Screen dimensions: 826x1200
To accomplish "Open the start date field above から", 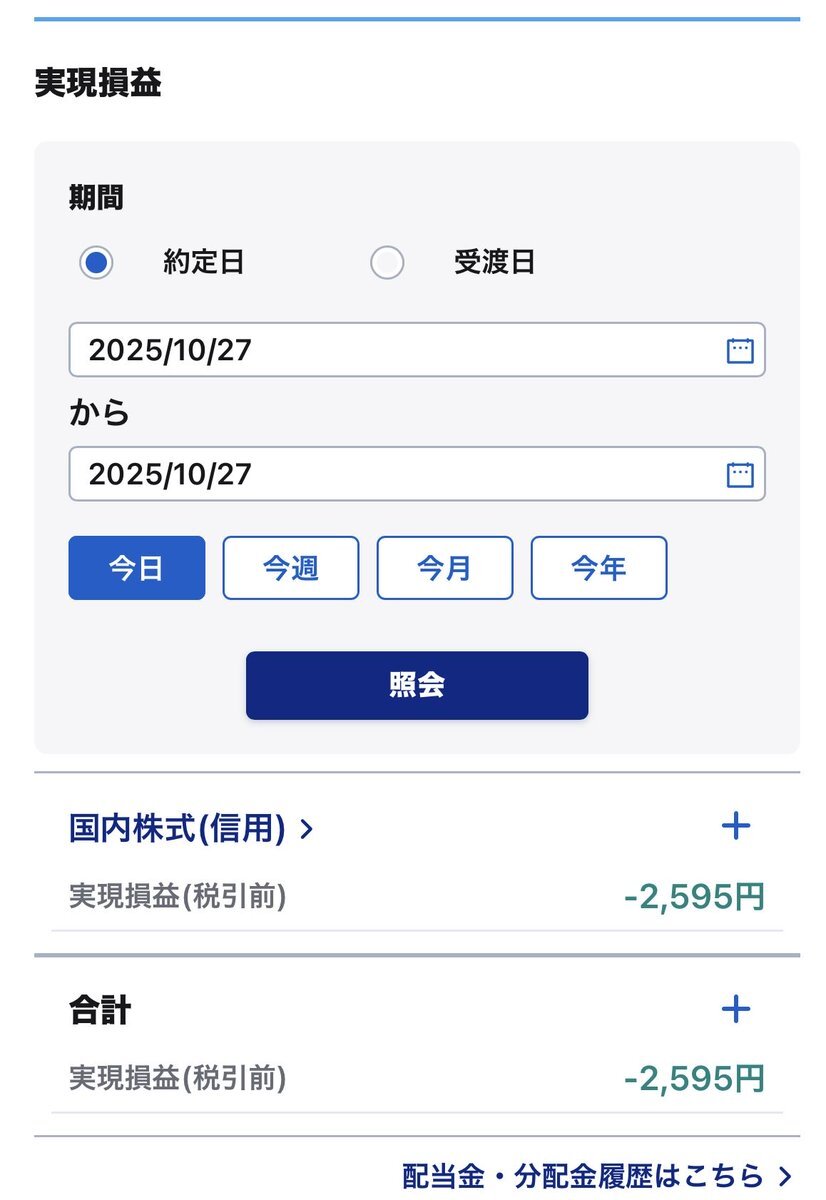I will click(x=416, y=350).
